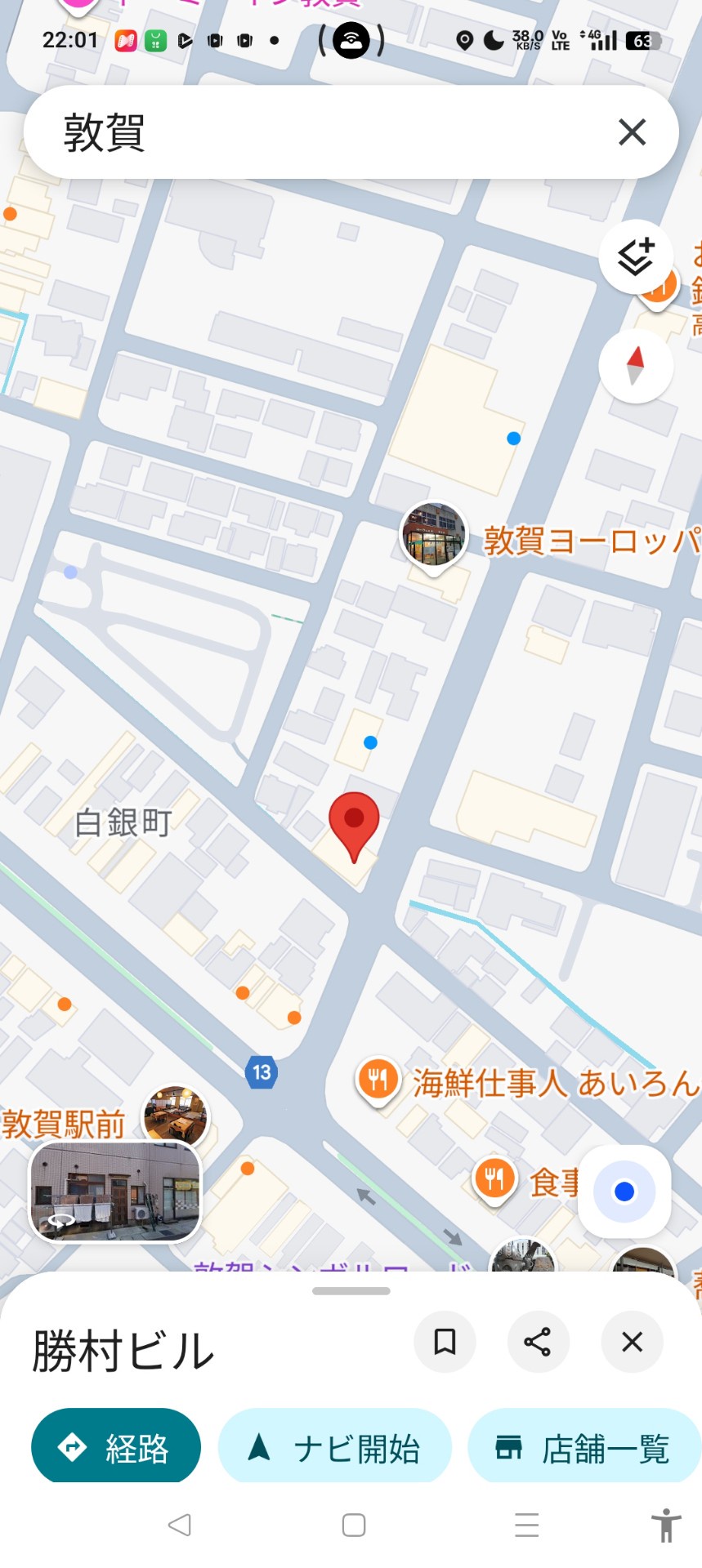The image size is (702, 1568).
Task: Select the 海鮮仕事人 あいろん restaurant marker
Action: point(378,1080)
